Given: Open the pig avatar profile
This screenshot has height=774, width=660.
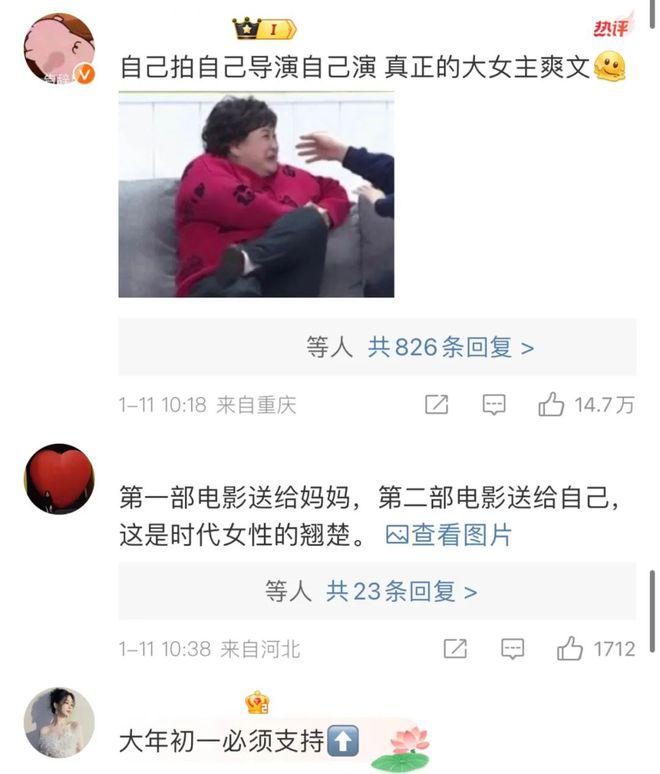Looking at the screenshot, I should pyautogui.click(x=58, y=48).
